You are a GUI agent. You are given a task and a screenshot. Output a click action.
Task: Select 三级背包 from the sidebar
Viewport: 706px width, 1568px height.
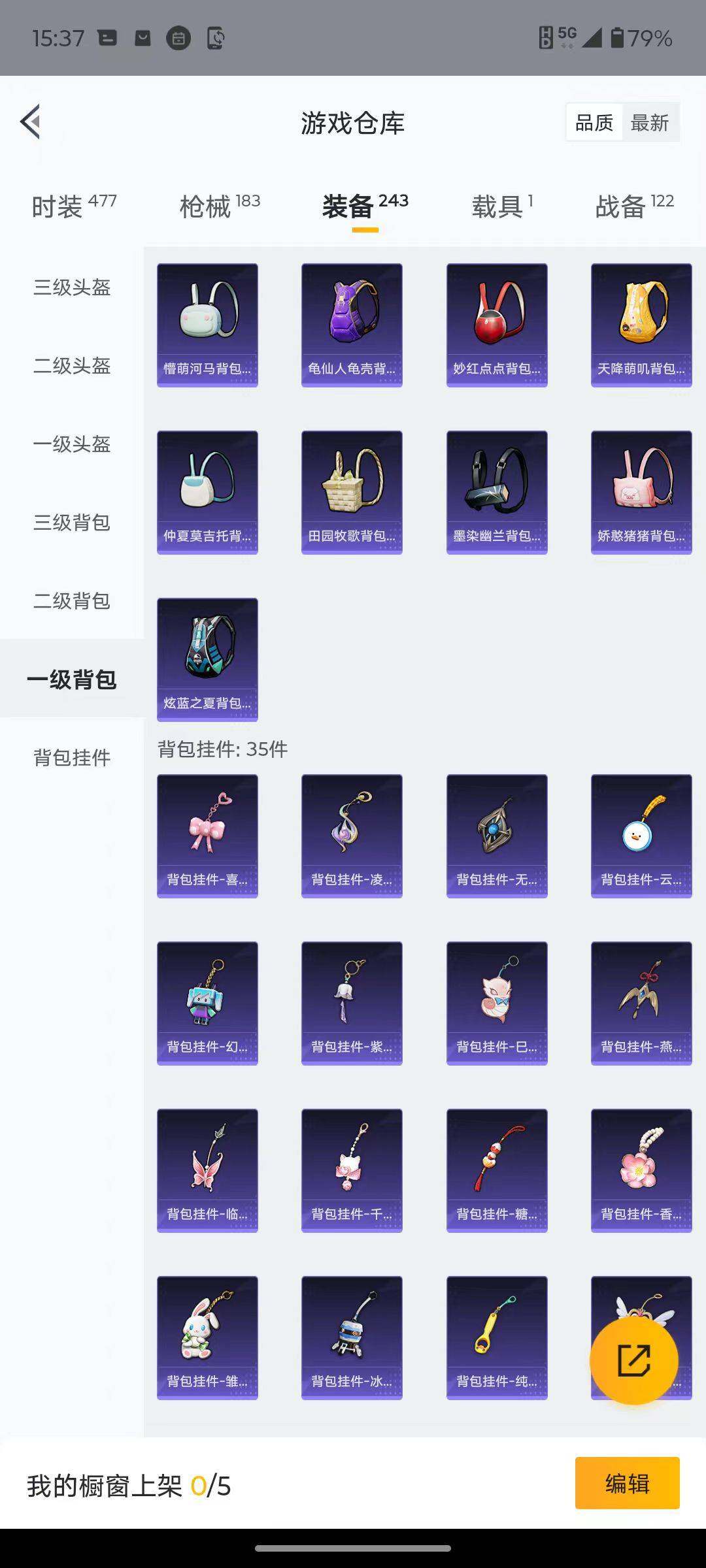click(x=72, y=523)
